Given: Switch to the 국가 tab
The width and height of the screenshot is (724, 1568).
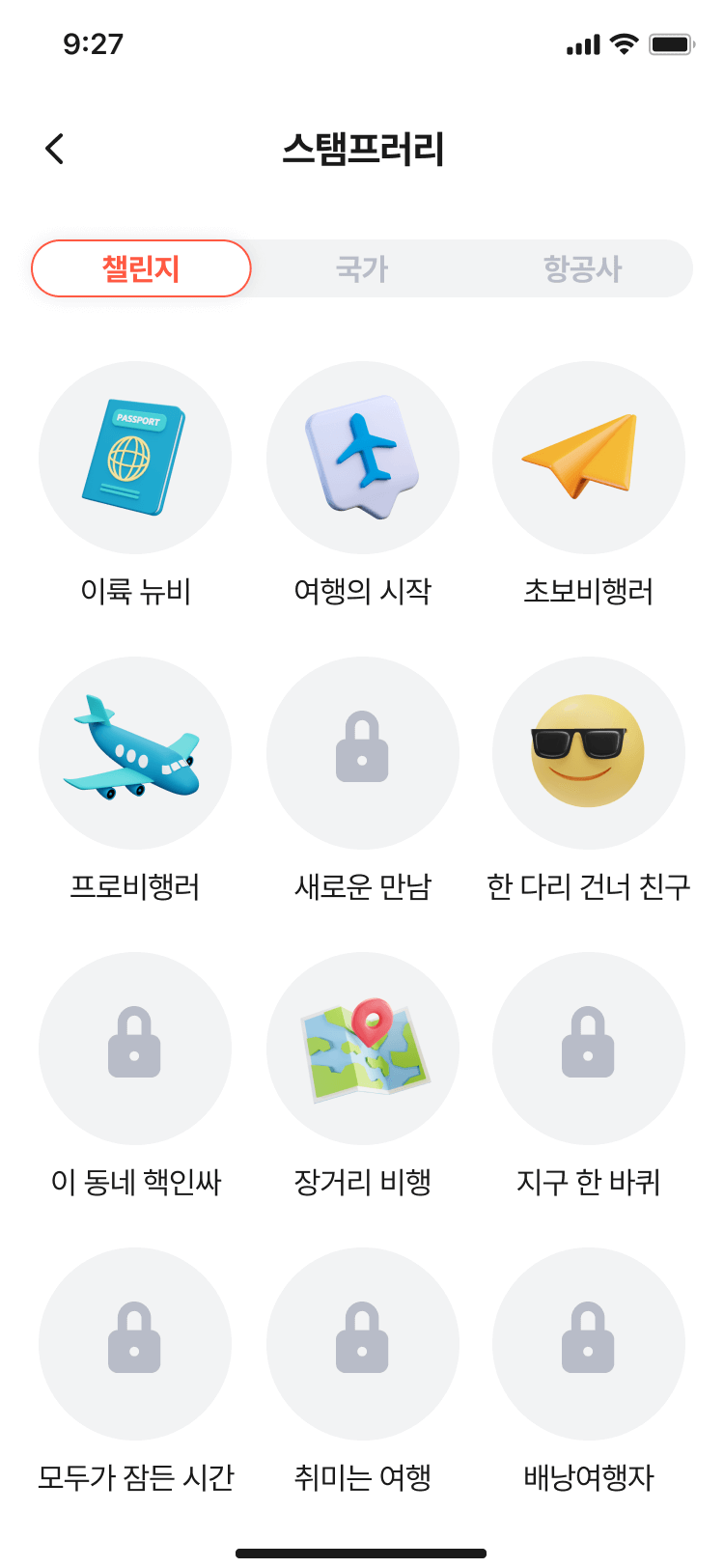Looking at the screenshot, I should tap(362, 268).
